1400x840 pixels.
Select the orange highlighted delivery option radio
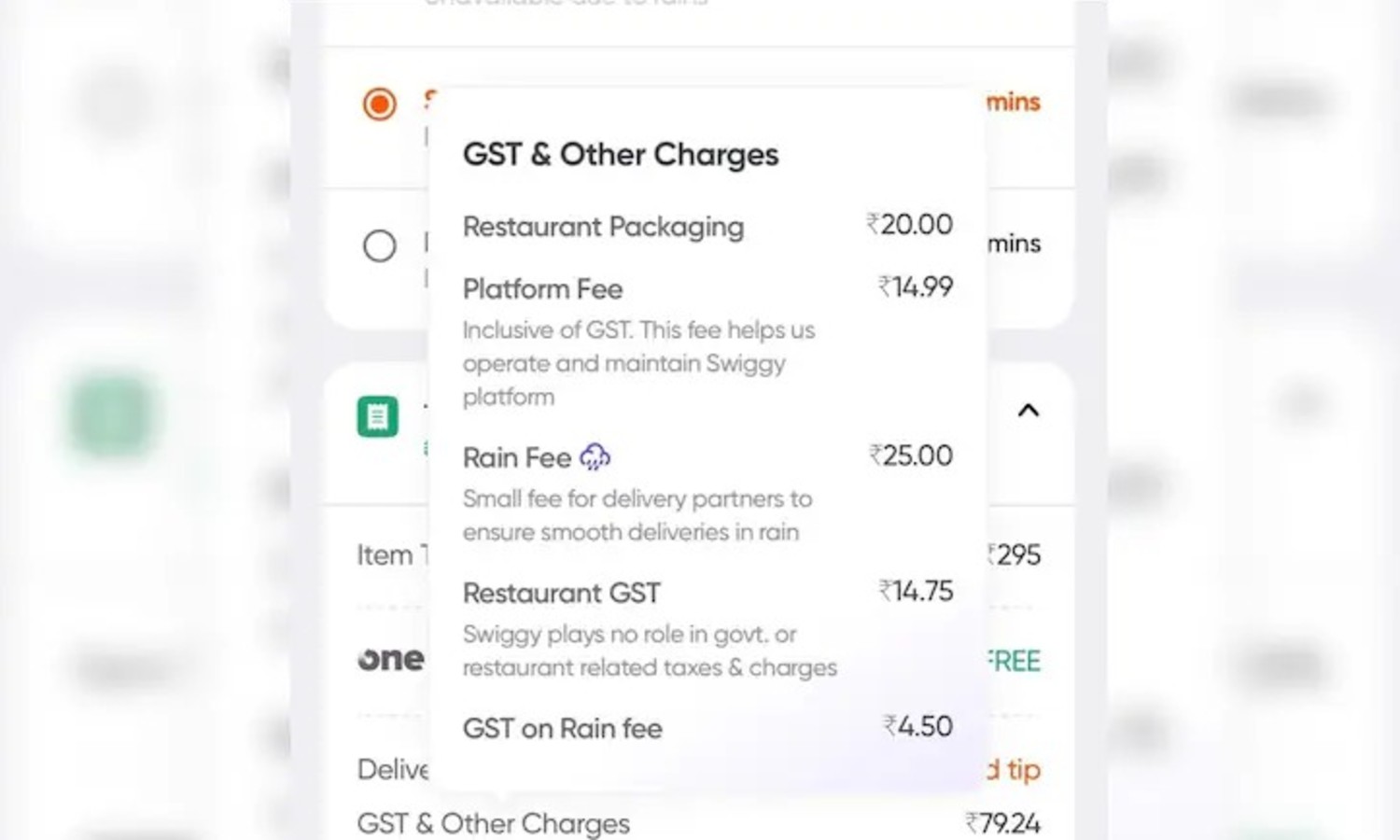point(379,104)
